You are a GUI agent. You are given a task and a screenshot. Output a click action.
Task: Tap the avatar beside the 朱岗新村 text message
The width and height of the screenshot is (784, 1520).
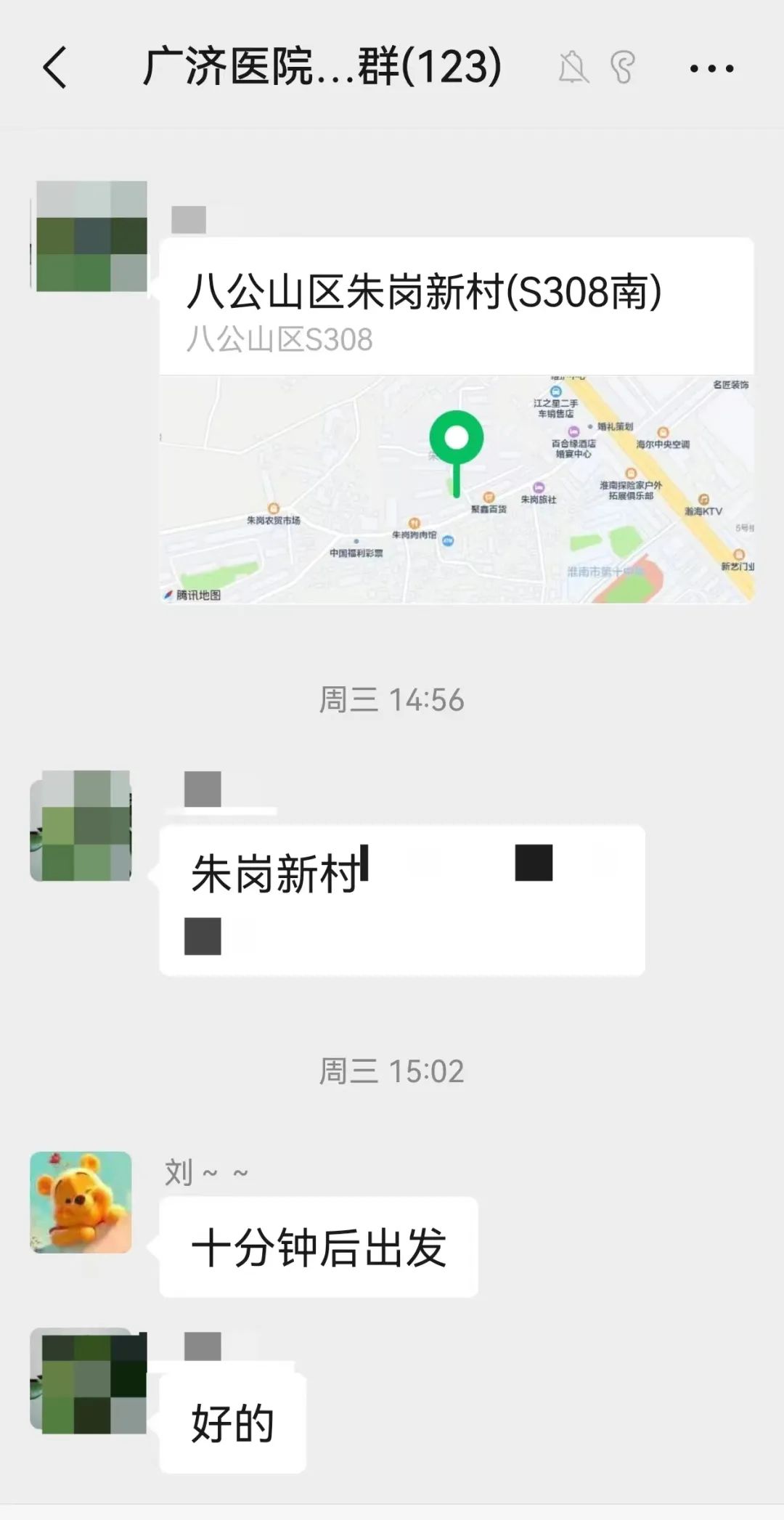click(x=81, y=826)
